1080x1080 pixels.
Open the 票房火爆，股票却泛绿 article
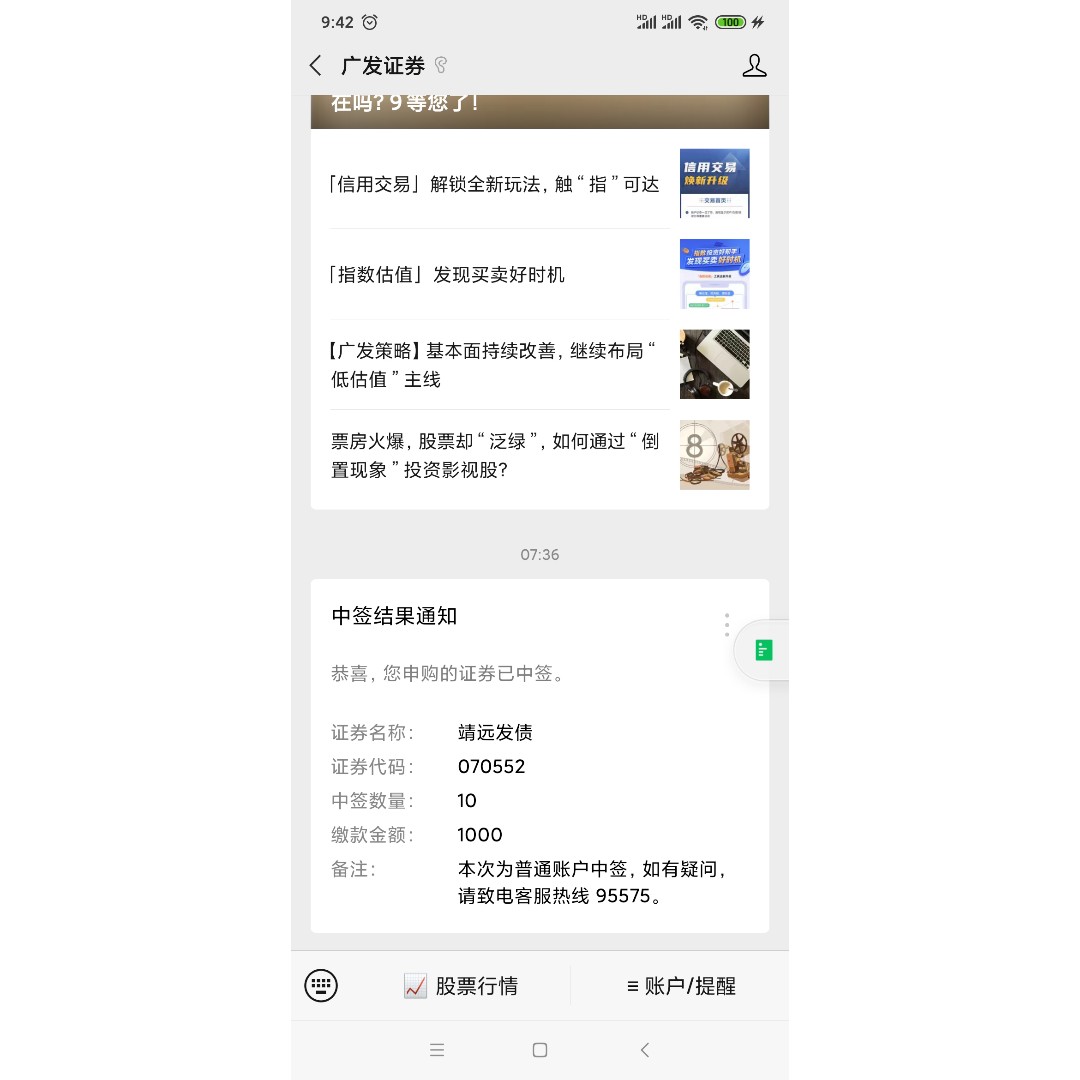pyautogui.click(x=496, y=455)
